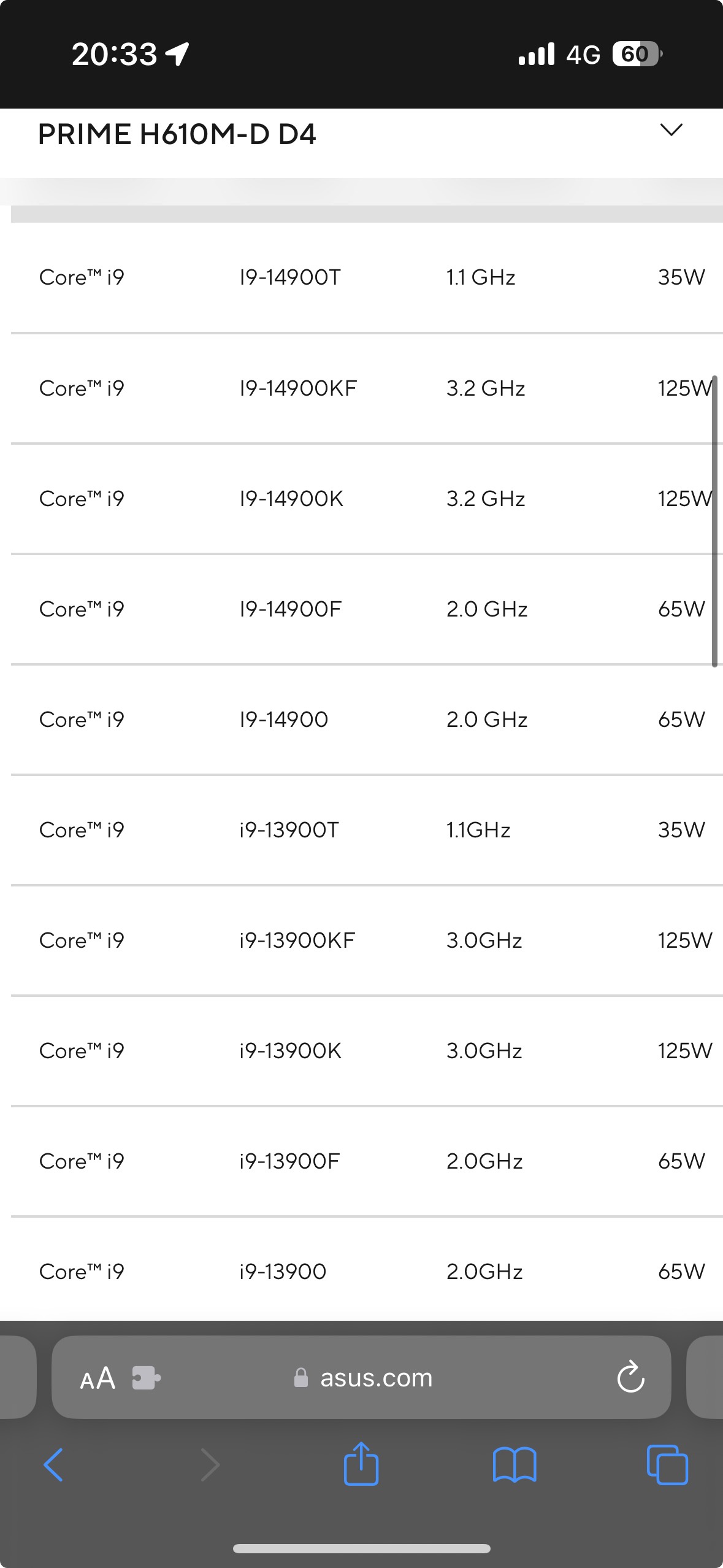The image size is (723, 1568).
Task: Open the AA reader text options
Action: tap(98, 1378)
